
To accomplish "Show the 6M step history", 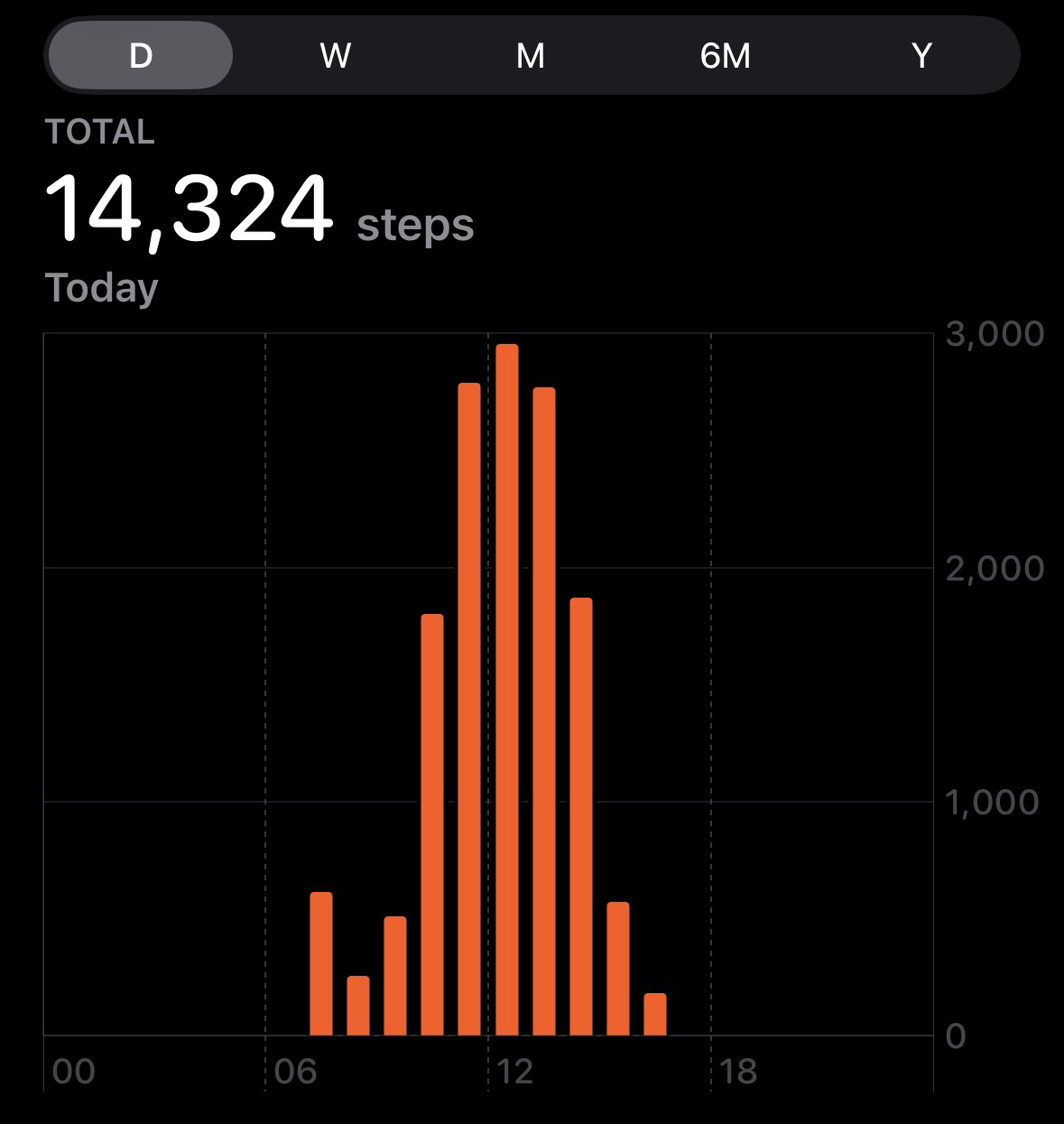I will pos(725,56).
